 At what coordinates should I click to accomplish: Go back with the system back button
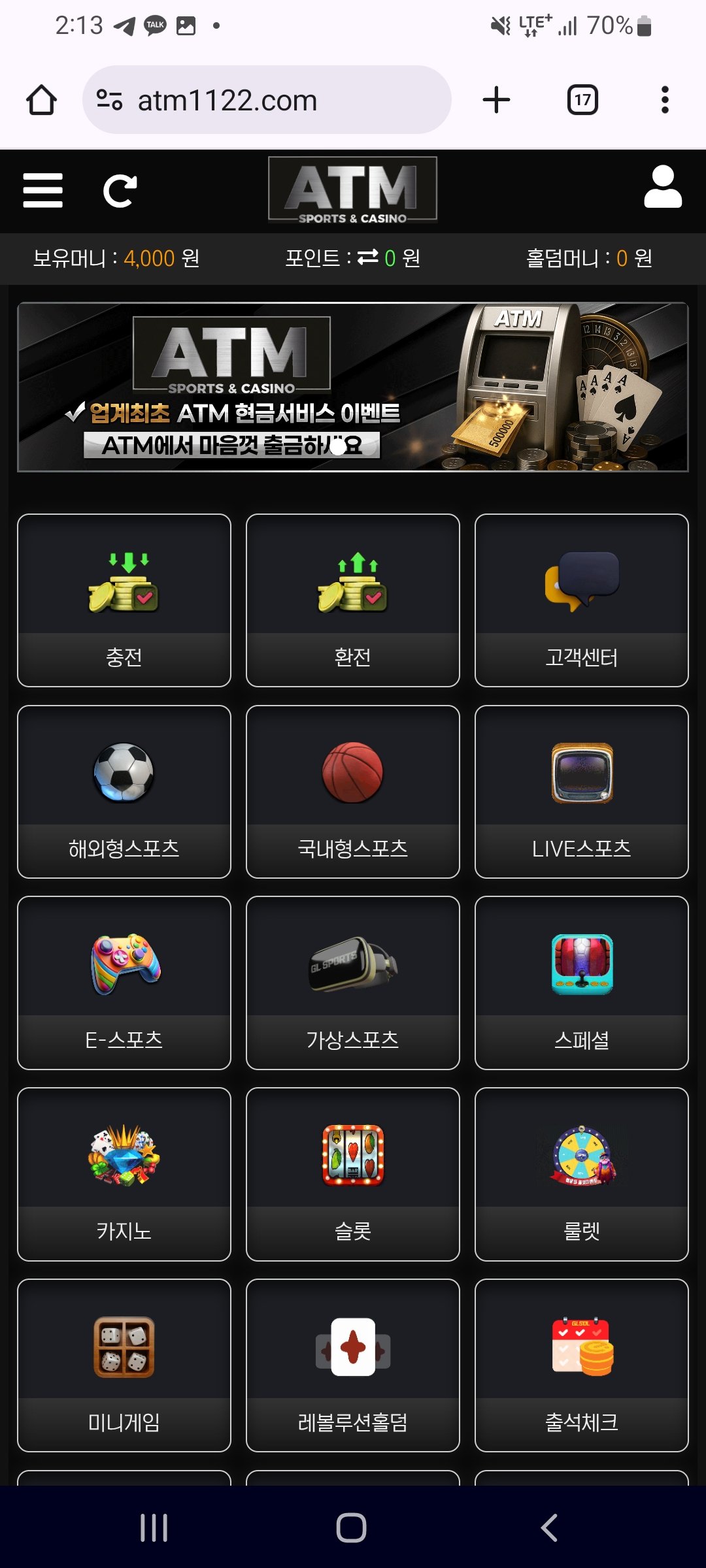coord(549,1527)
